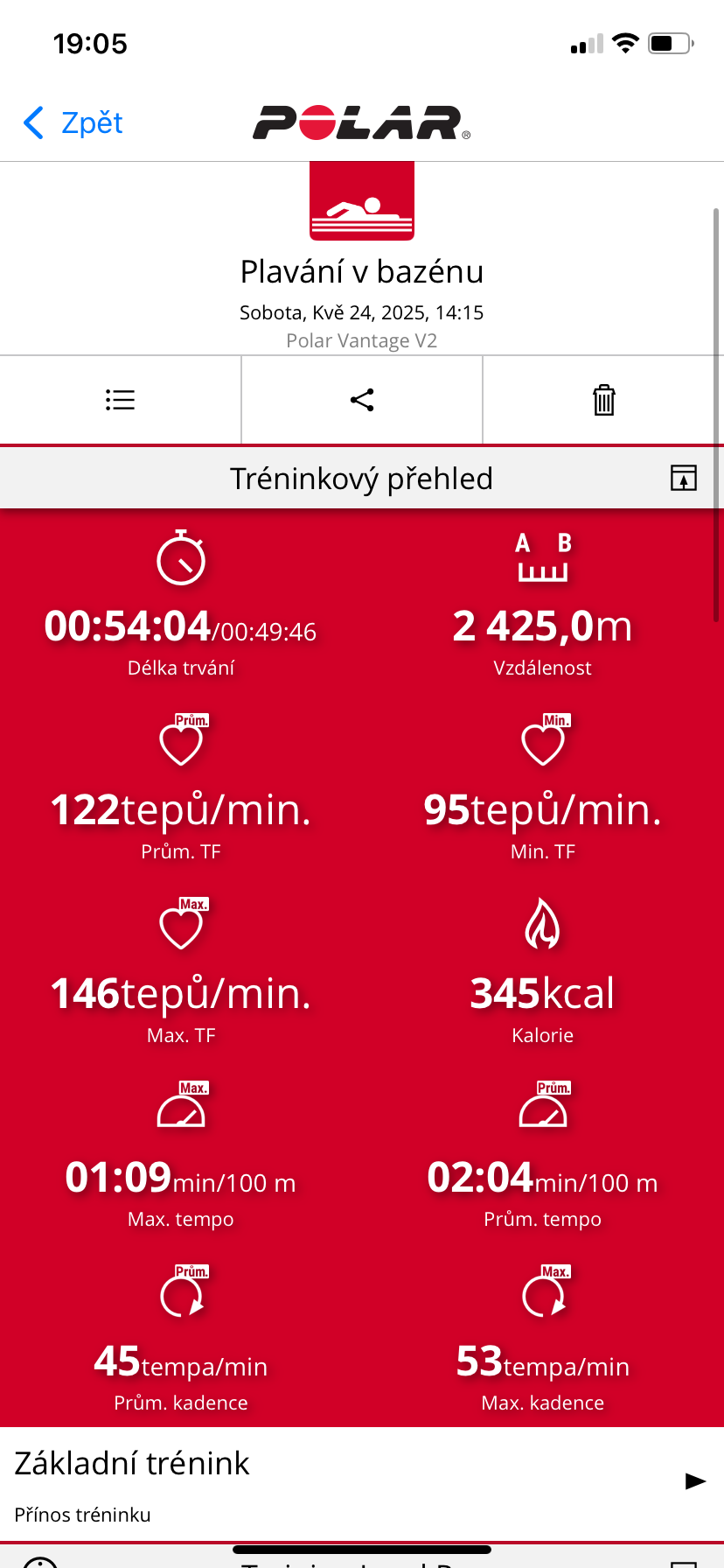Viewport: 724px width, 1568px height.
Task: Delete this training session
Action: point(603,400)
